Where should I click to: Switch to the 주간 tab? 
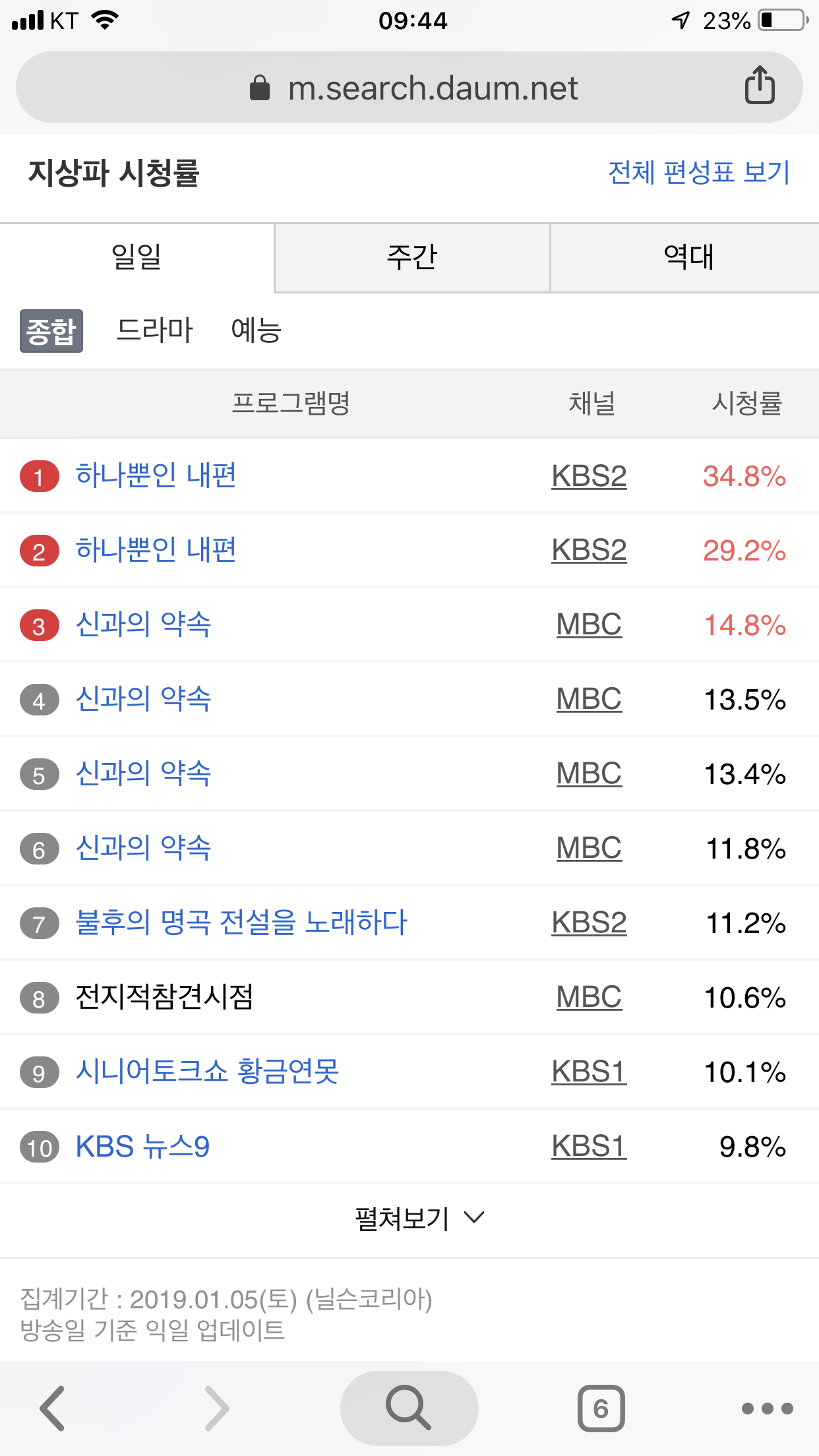[412, 257]
